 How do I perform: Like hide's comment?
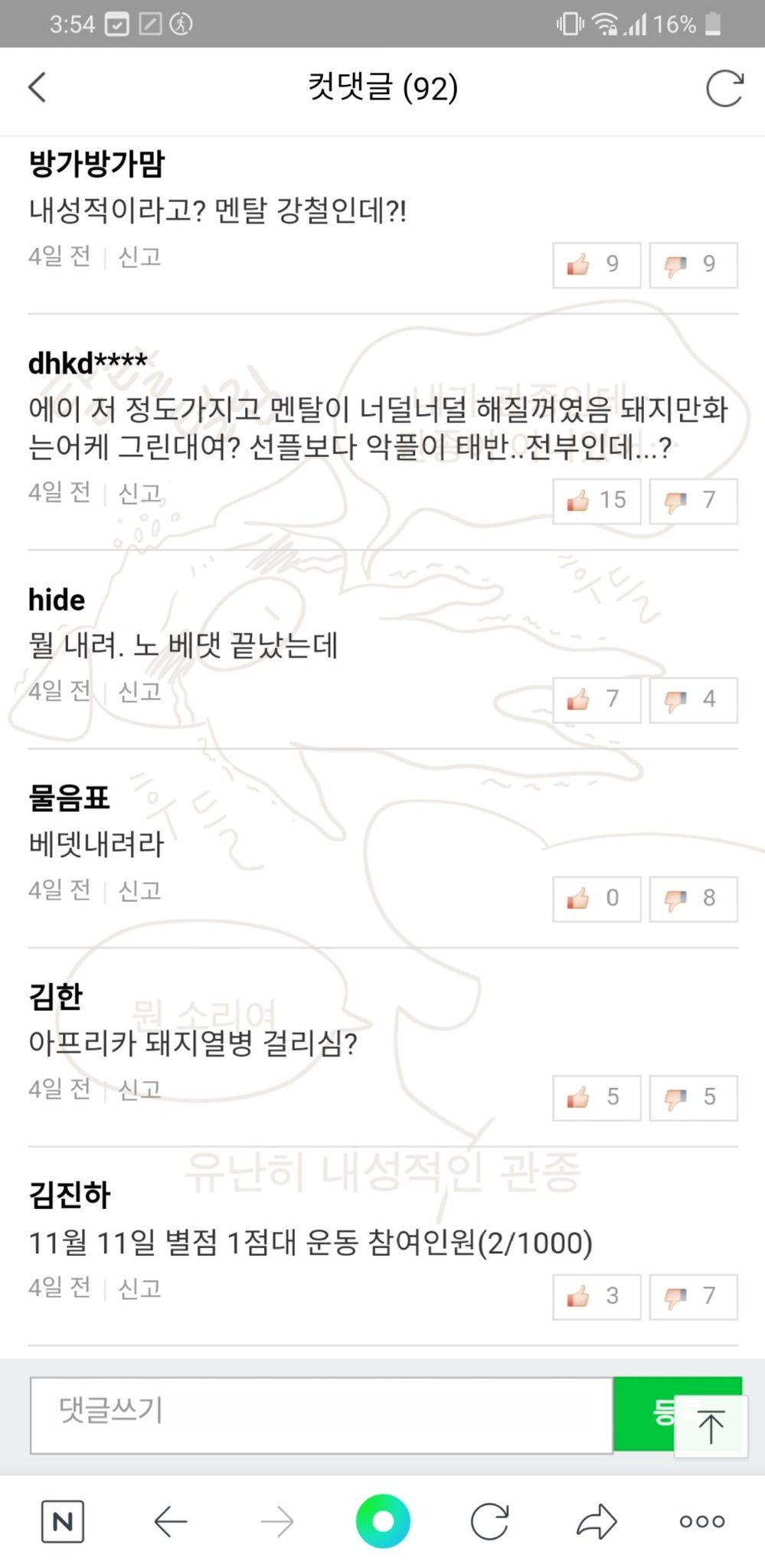point(596,700)
